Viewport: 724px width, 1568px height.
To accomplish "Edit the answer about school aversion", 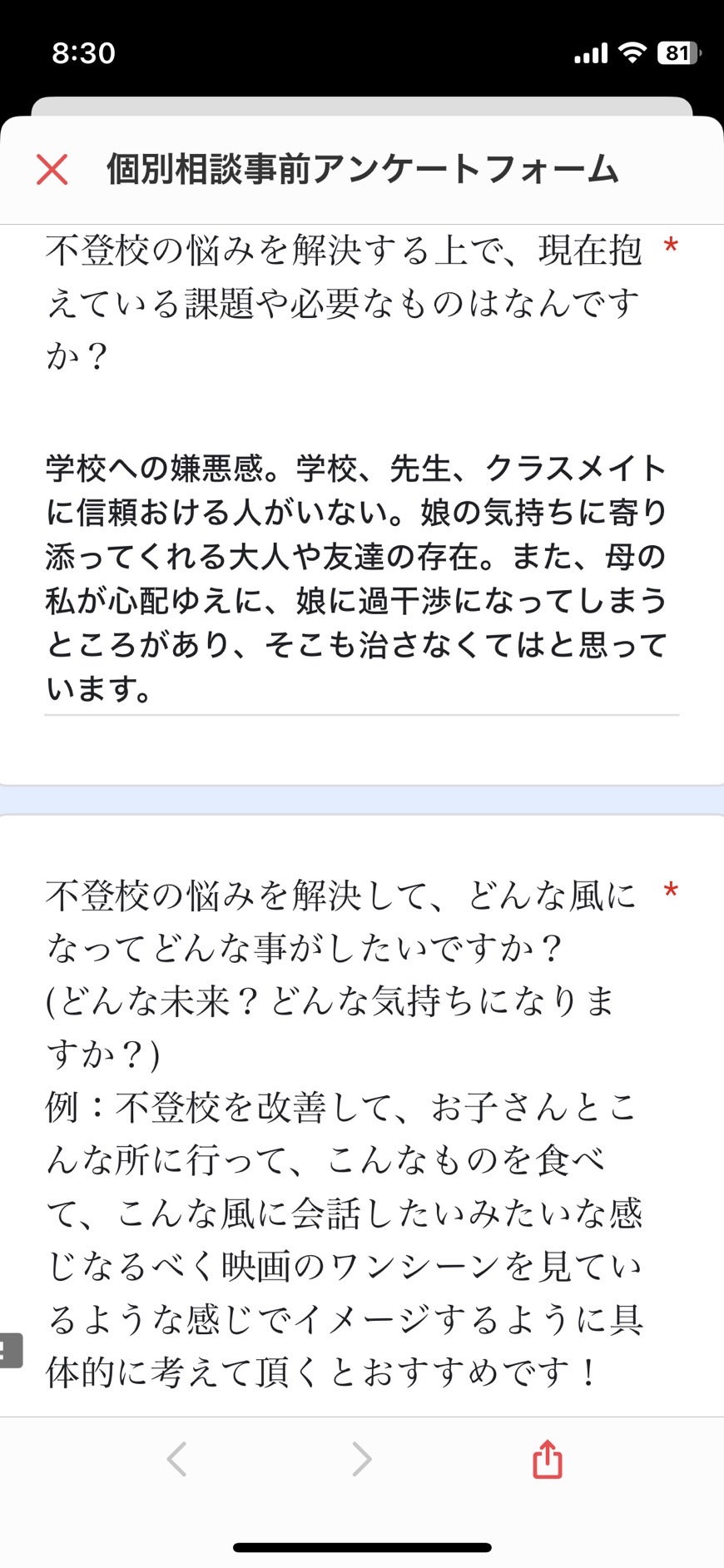I will [x=362, y=579].
